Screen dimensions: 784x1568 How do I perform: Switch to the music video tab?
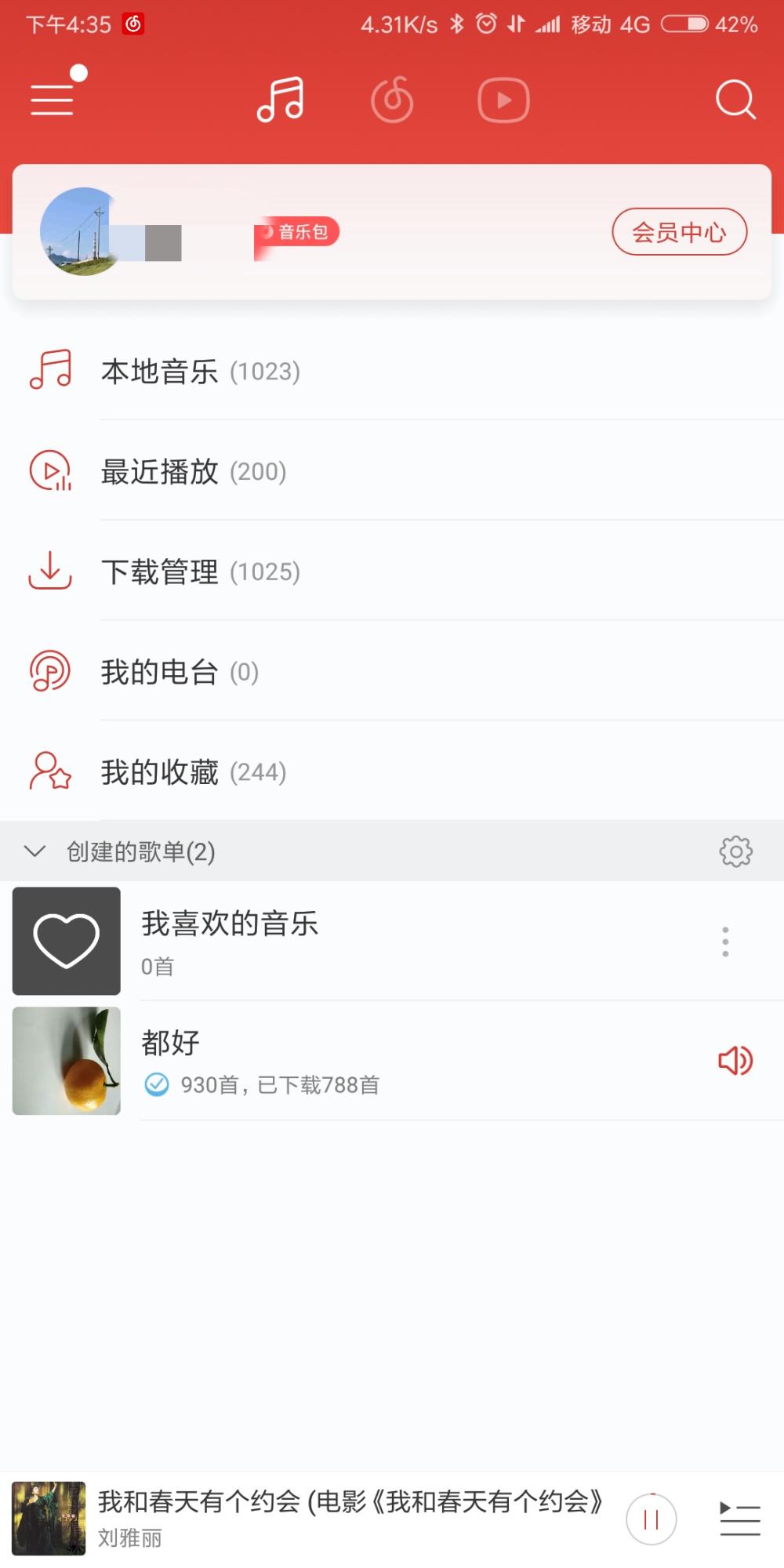click(503, 100)
